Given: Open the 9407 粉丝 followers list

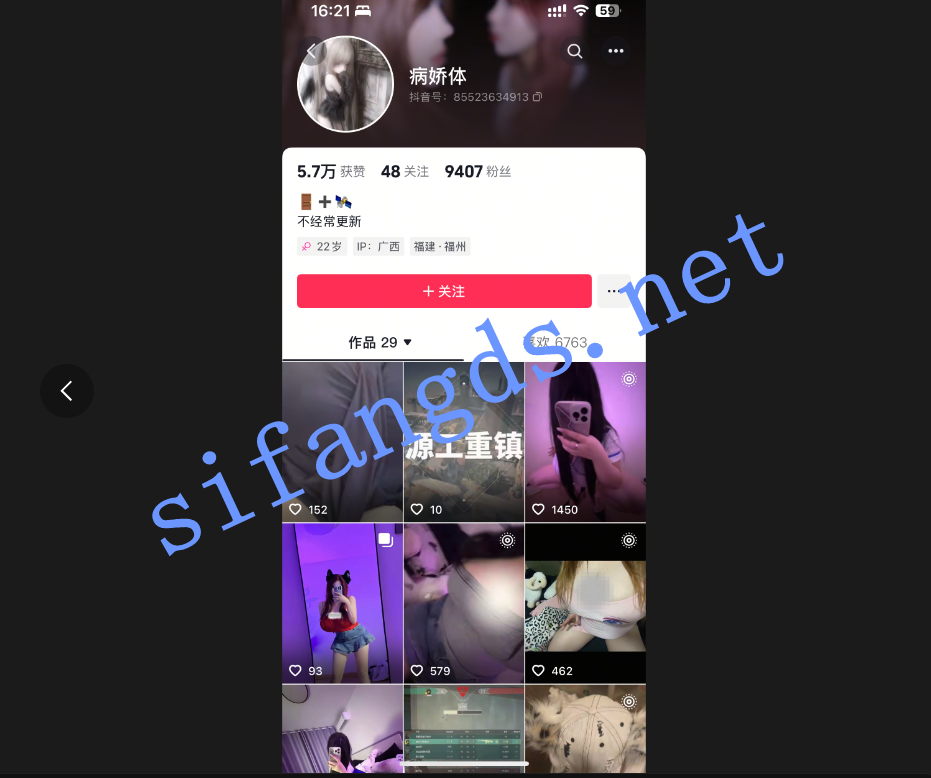Looking at the screenshot, I should (x=478, y=172).
